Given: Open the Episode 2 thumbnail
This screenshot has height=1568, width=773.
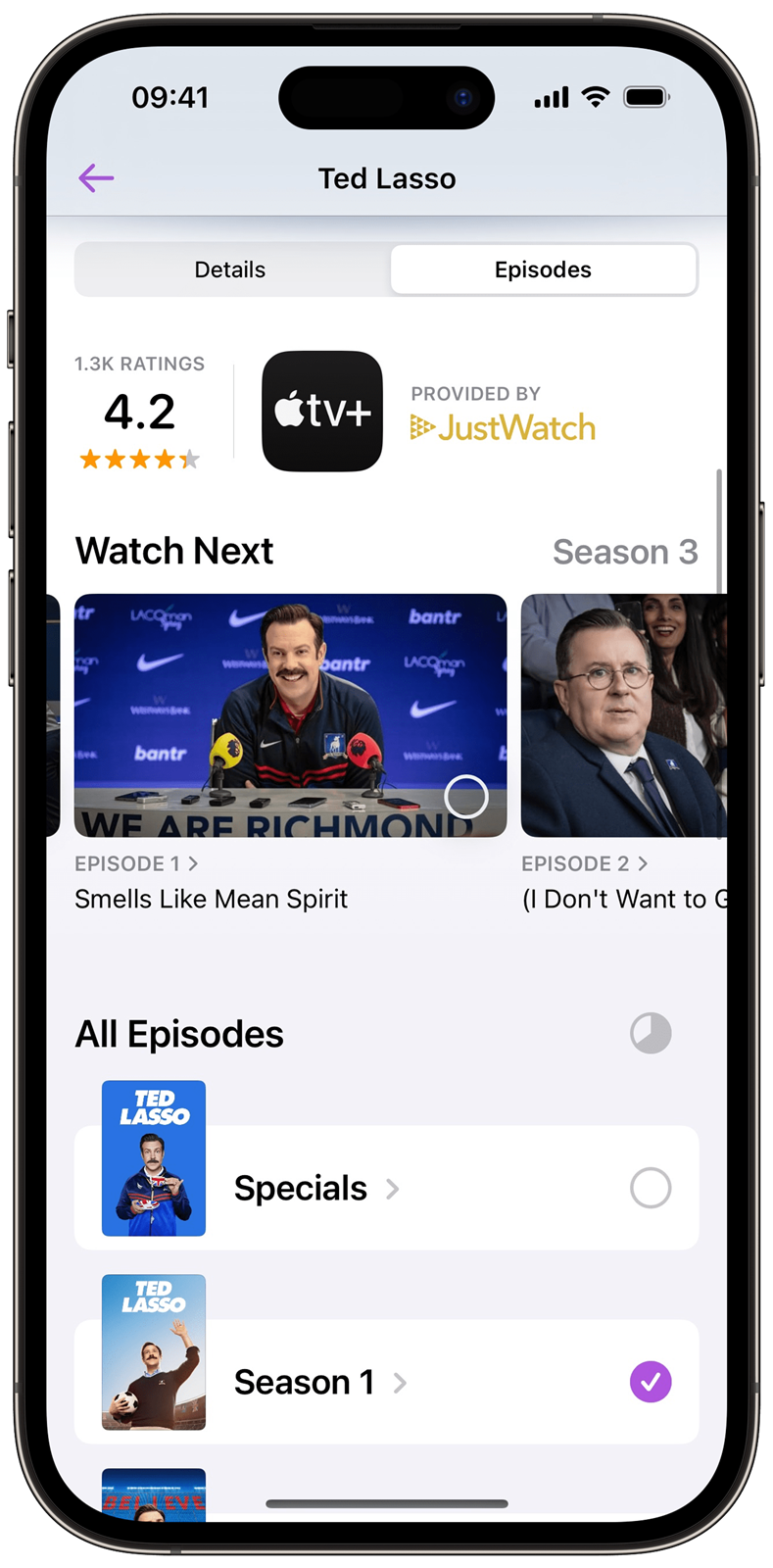Looking at the screenshot, I should [624, 715].
